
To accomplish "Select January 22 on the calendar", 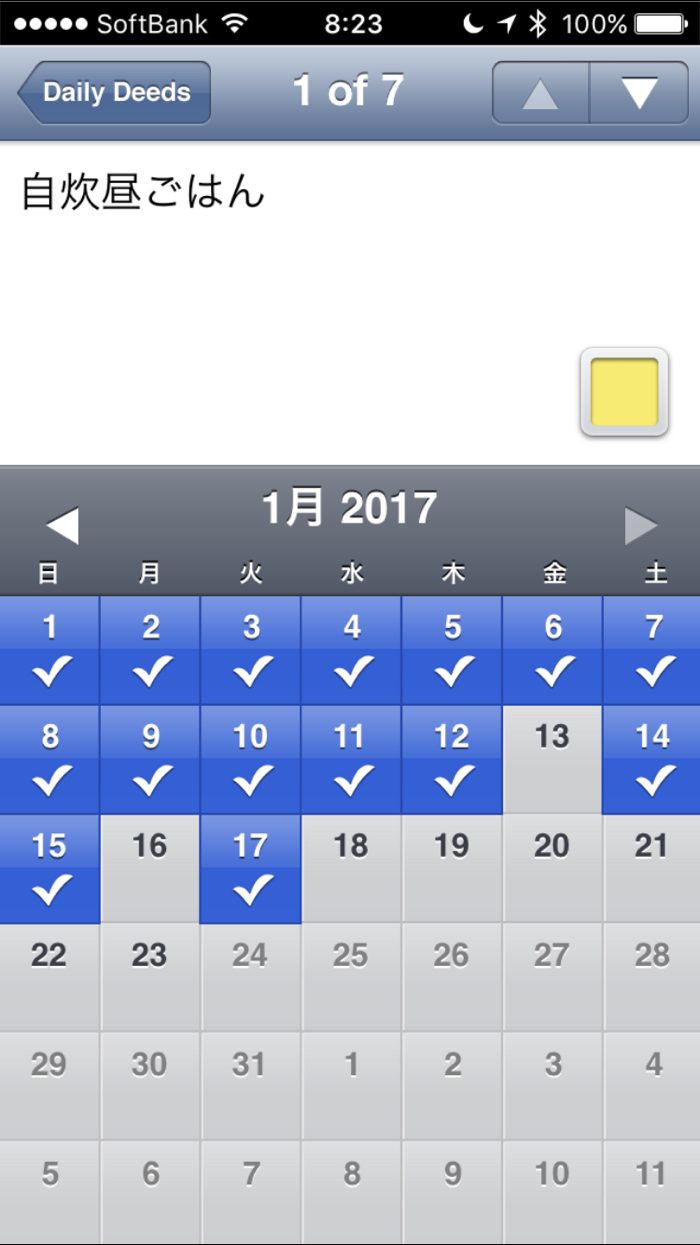I will [x=50, y=976].
